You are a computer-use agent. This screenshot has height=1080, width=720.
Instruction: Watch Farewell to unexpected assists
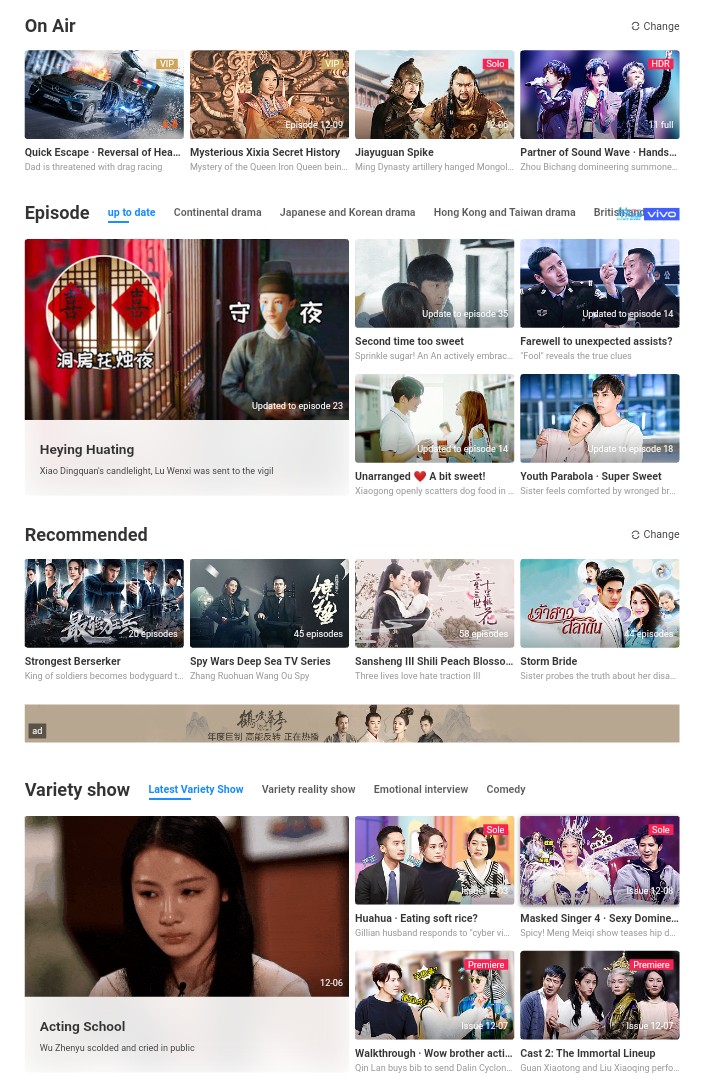599,283
